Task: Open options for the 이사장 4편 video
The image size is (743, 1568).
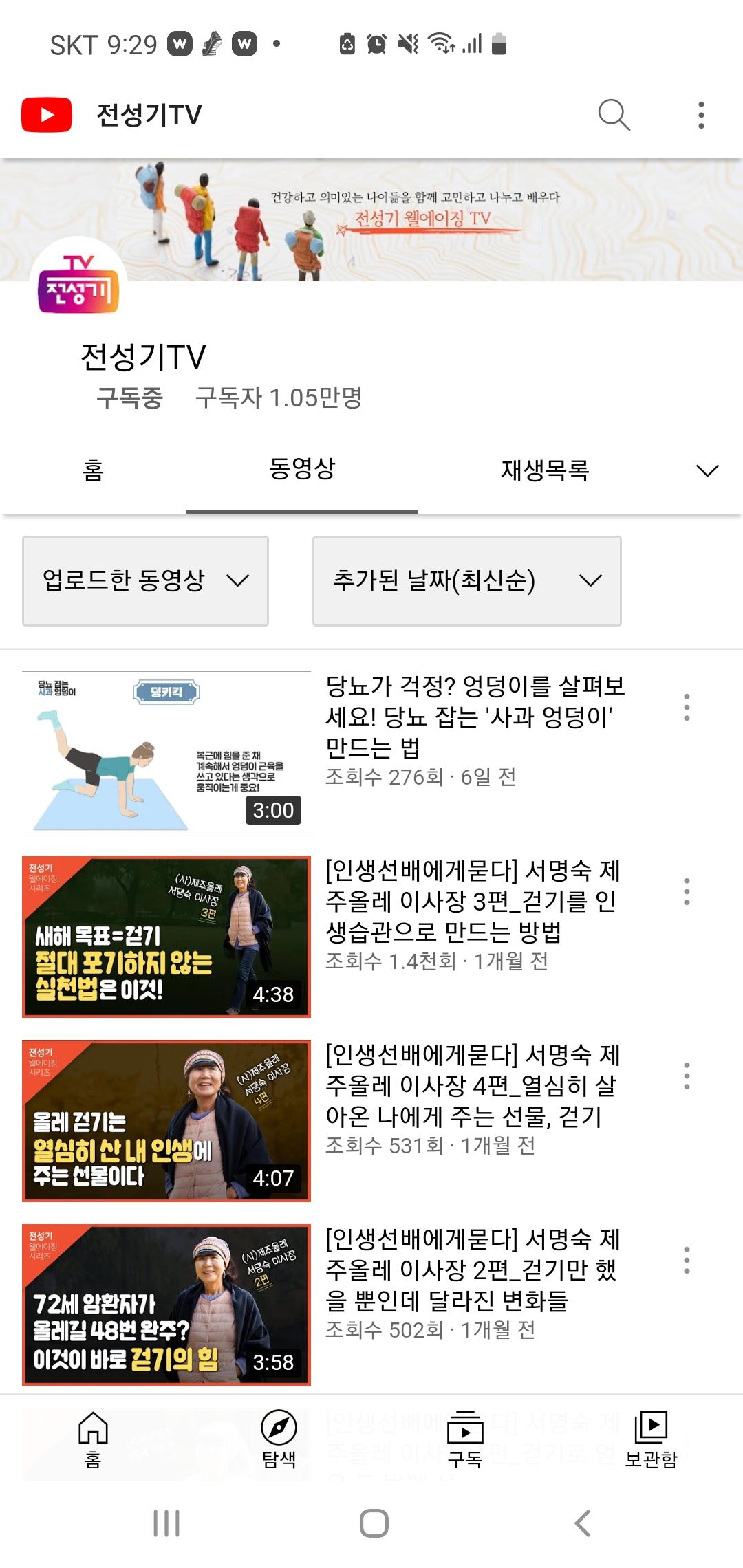Action: click(686, 1076)
